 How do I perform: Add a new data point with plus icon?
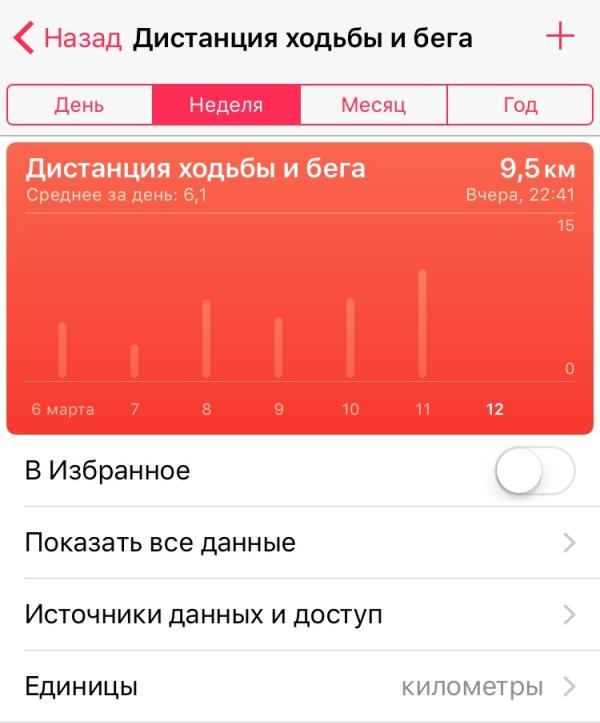[560, 37]
